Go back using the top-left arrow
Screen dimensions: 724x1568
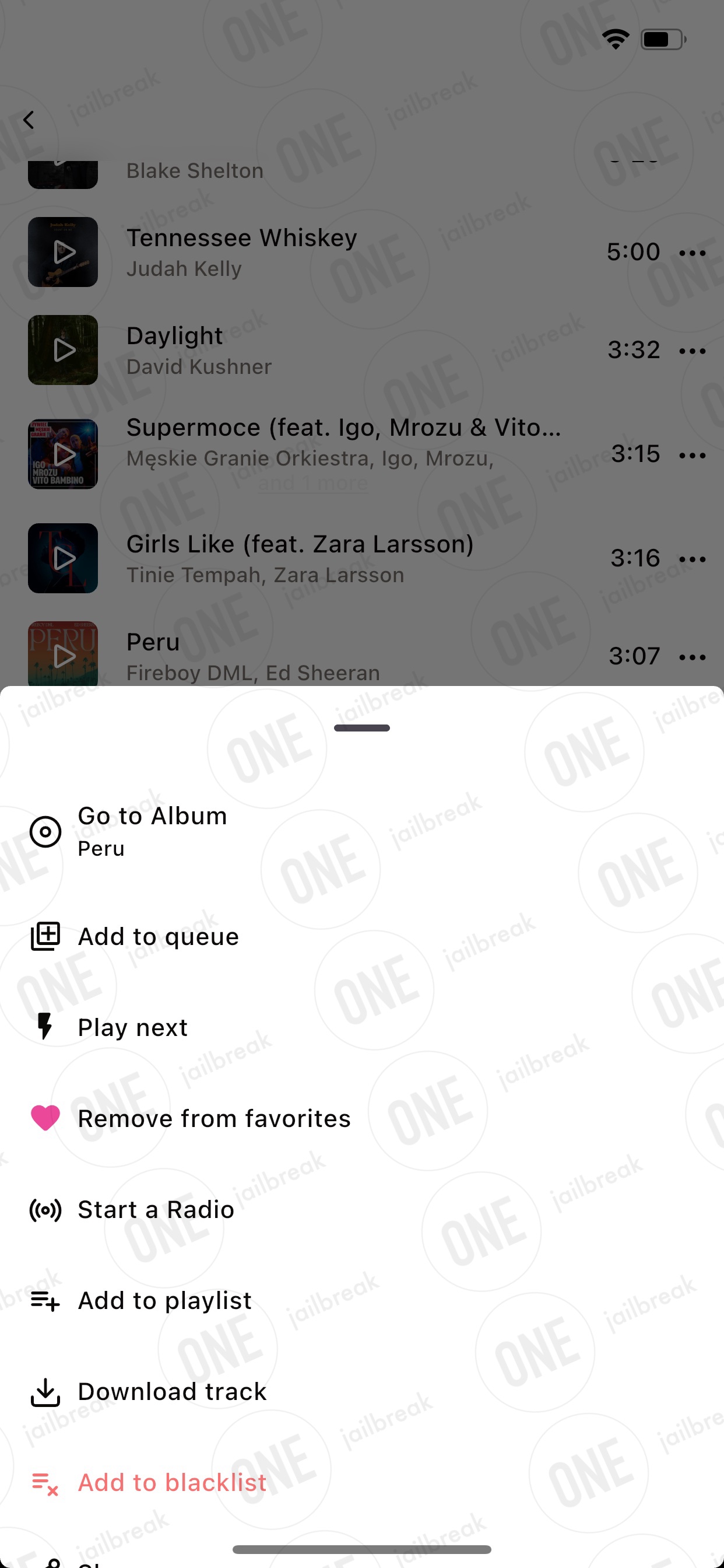[29, 120]
